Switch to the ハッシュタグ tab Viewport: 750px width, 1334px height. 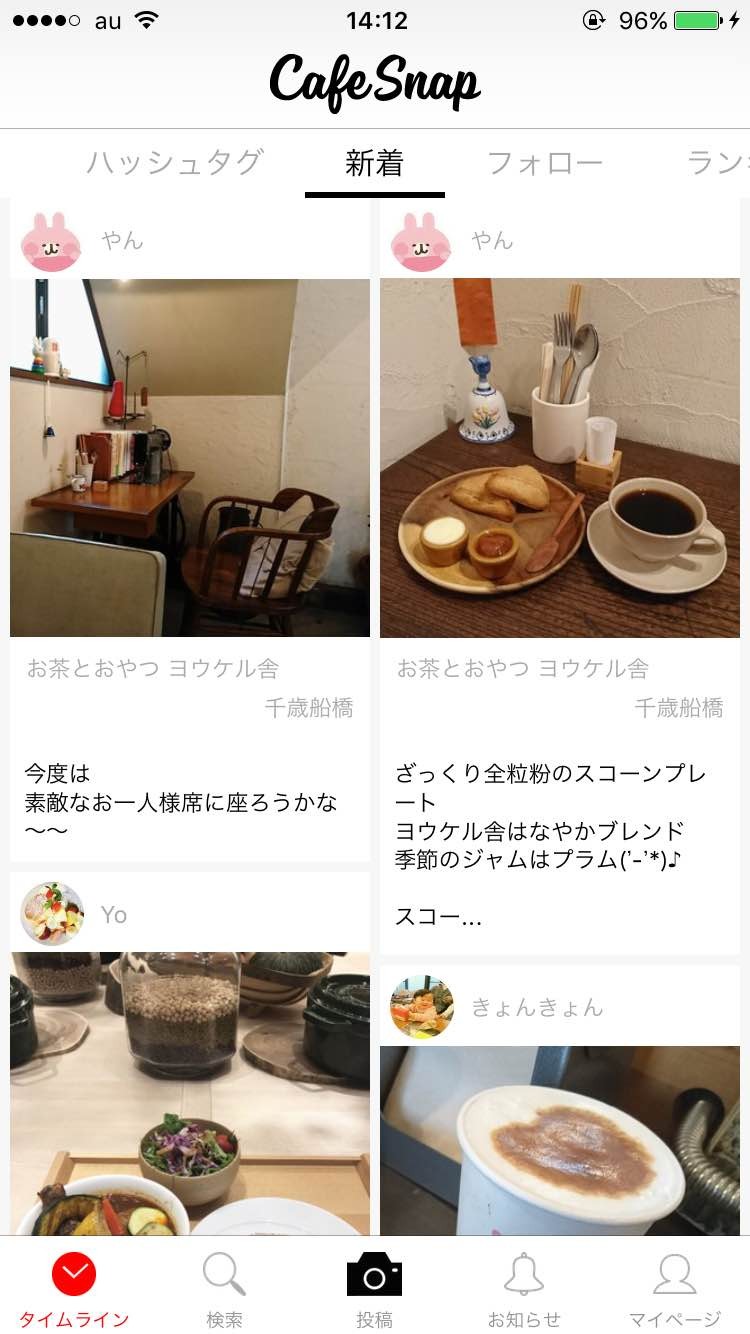(x=174, y=163)
